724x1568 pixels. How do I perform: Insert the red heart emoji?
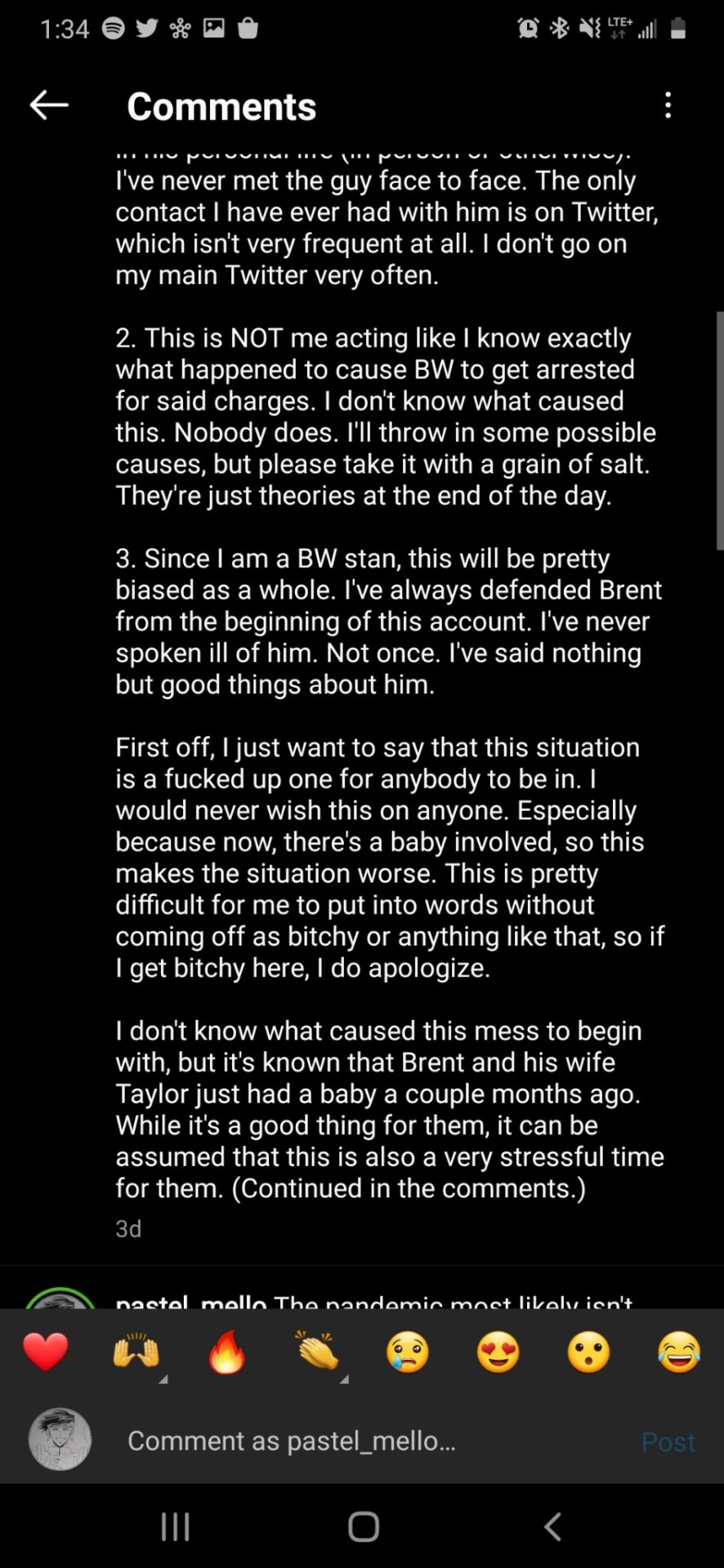[x=46, y=1352]
